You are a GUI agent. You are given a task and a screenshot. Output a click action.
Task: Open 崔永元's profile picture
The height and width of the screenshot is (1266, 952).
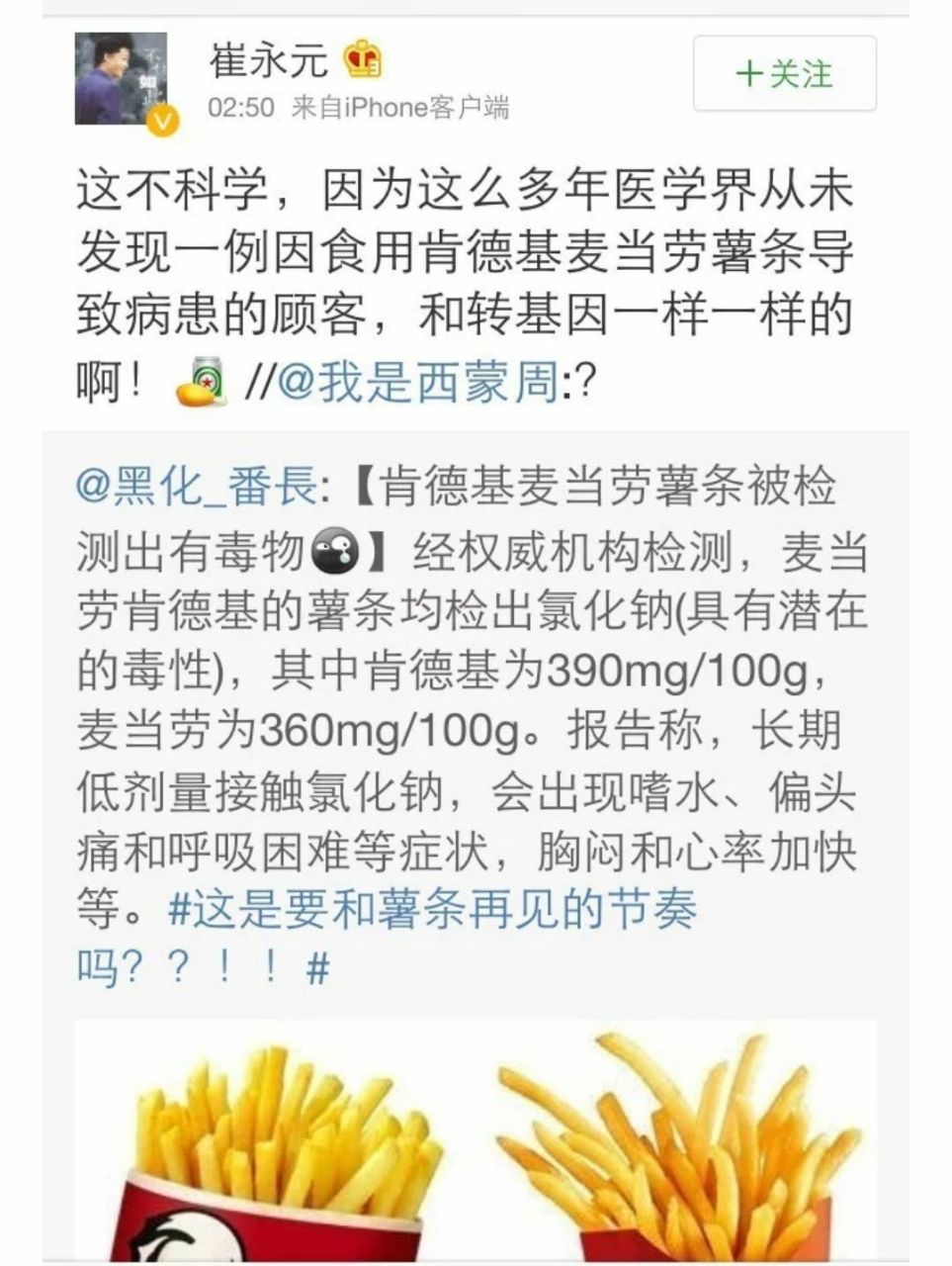pyautogui.click(x=122, y=79)
